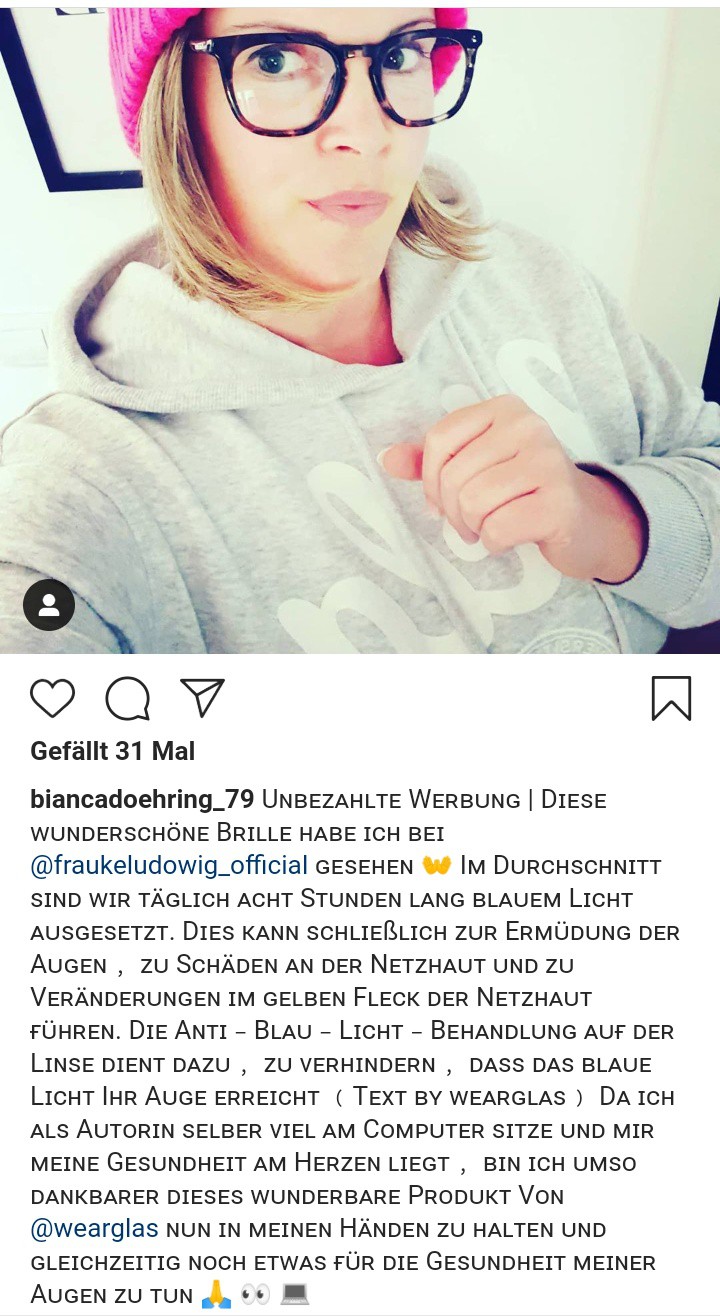Open the @wearglas mention
This screenshot has height=1316, width=720.
(94, 1228)
